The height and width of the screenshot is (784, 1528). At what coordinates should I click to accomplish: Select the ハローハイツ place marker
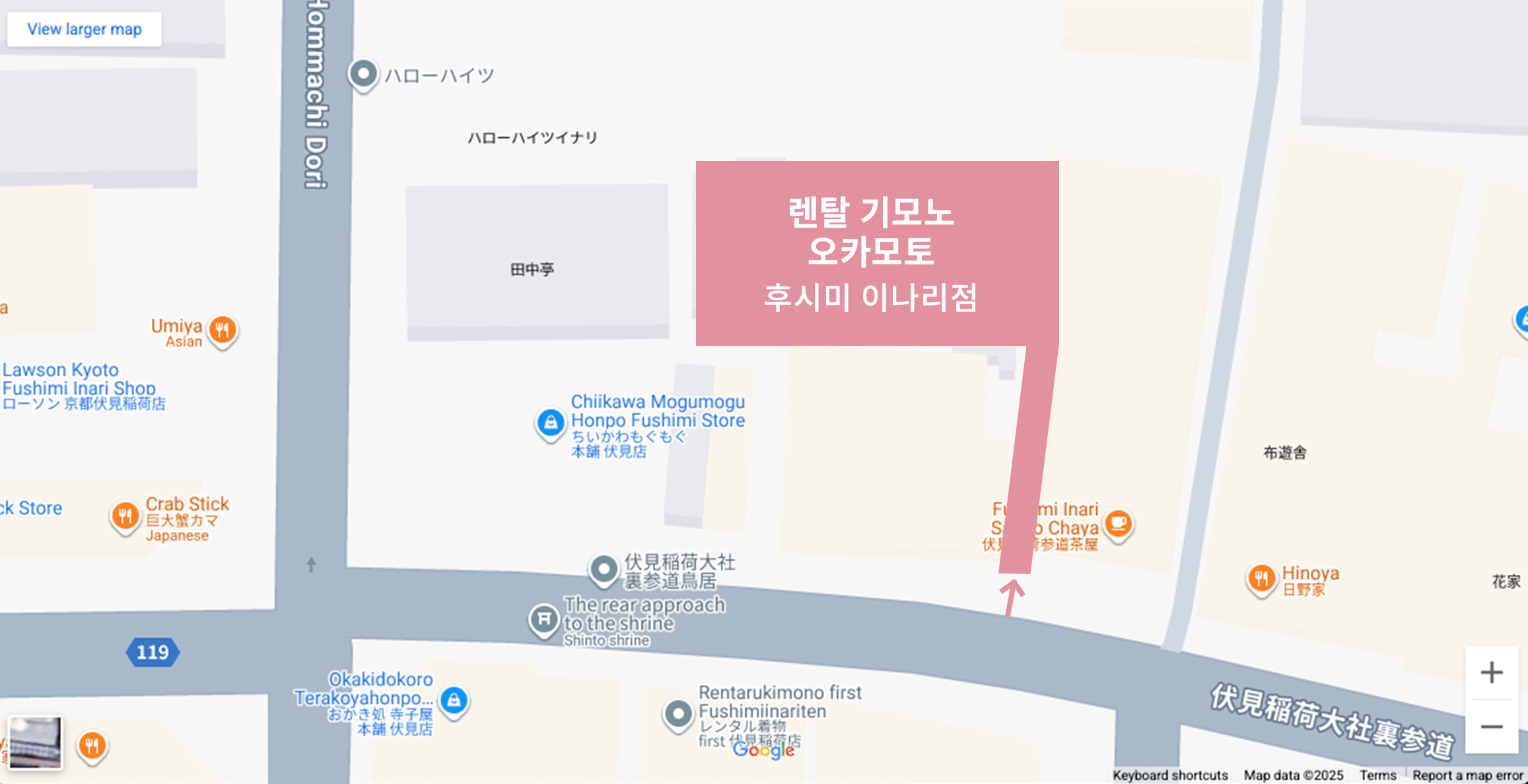[363, 74]
